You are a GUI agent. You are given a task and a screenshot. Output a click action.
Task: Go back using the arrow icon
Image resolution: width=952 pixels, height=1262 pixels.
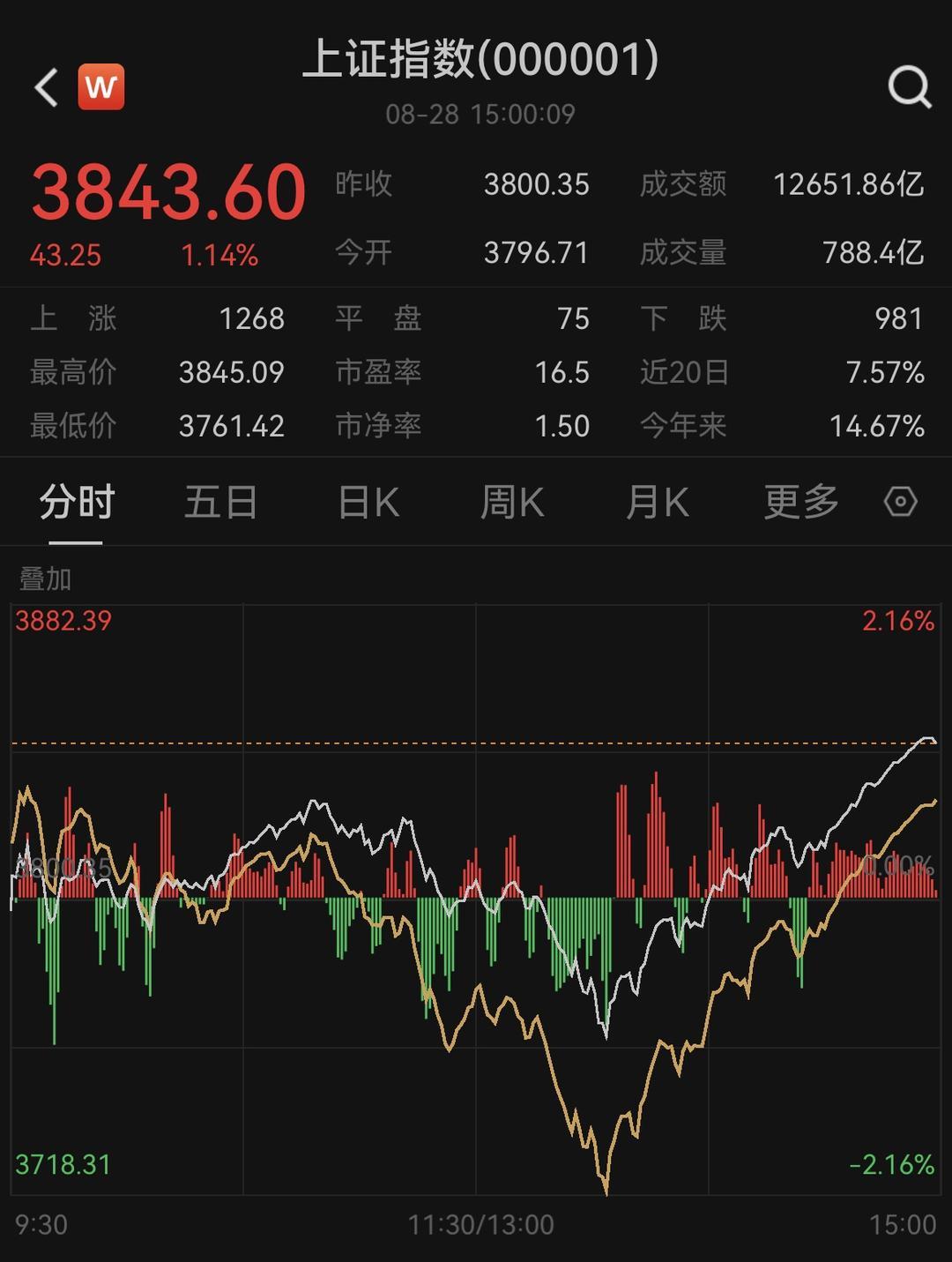point(46,87)
